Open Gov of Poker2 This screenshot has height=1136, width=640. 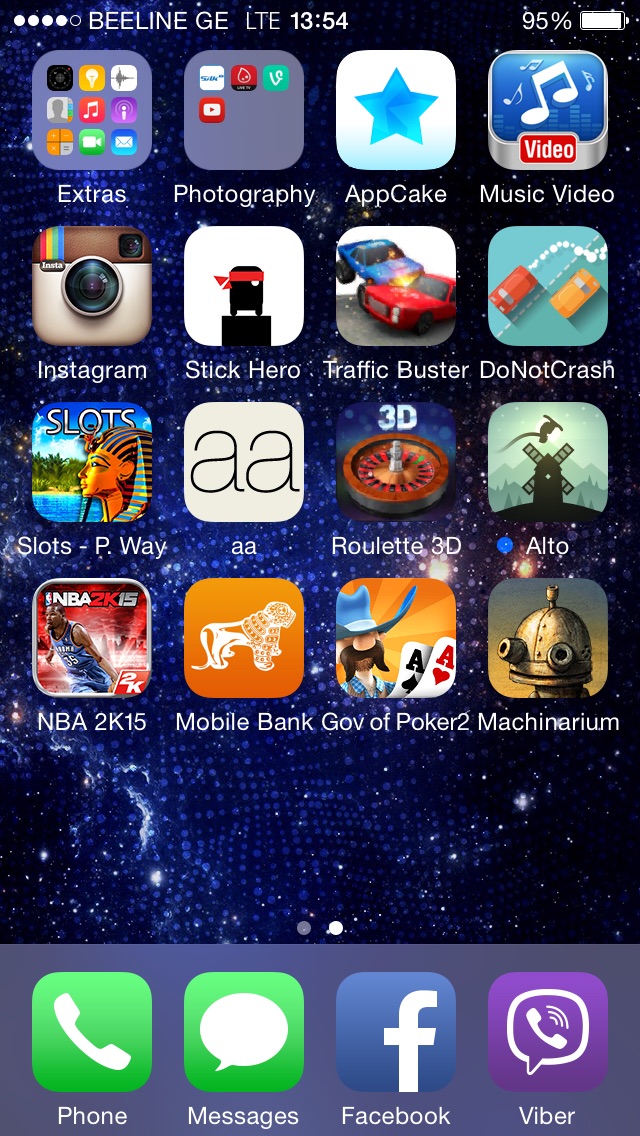click(x=396, y=638)
